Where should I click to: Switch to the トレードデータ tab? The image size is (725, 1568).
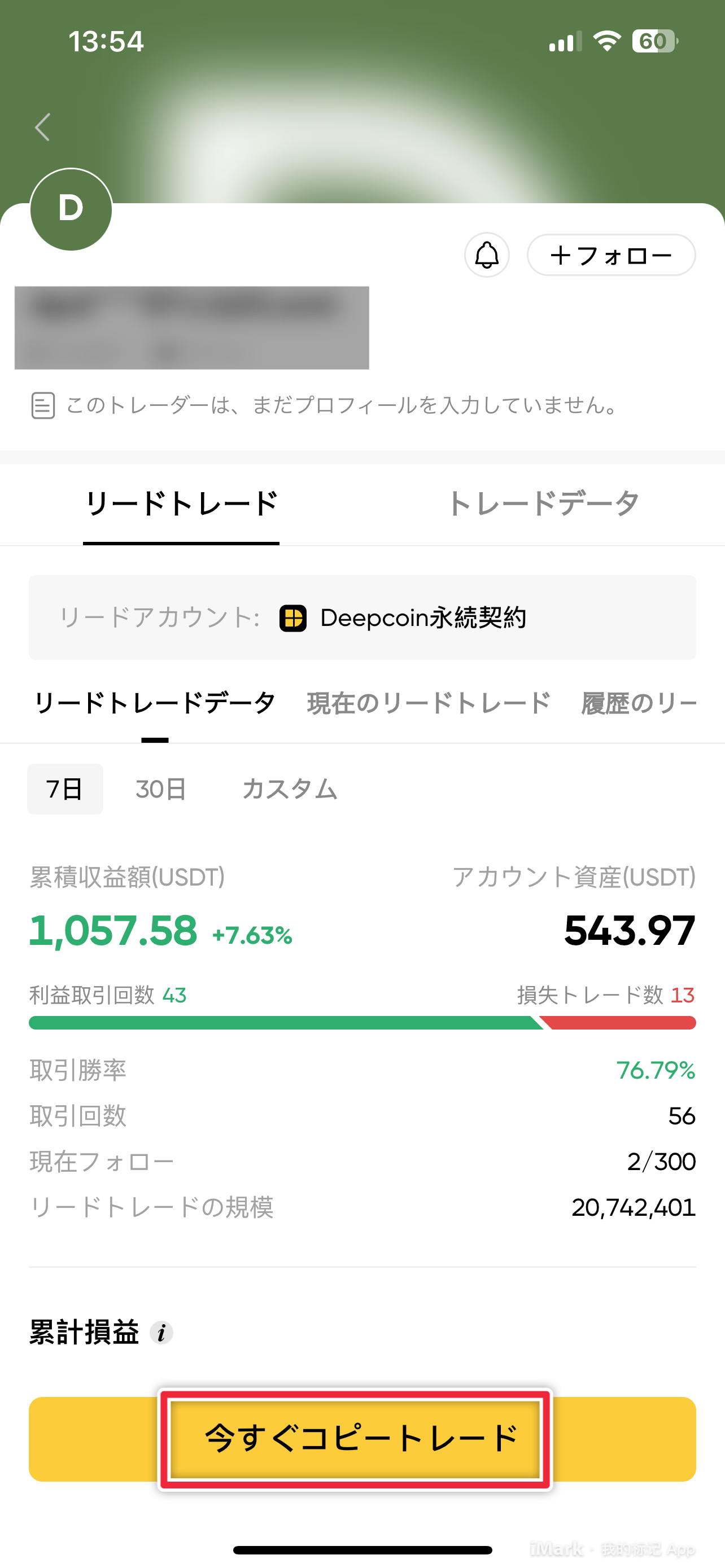(x=543, y=504)
